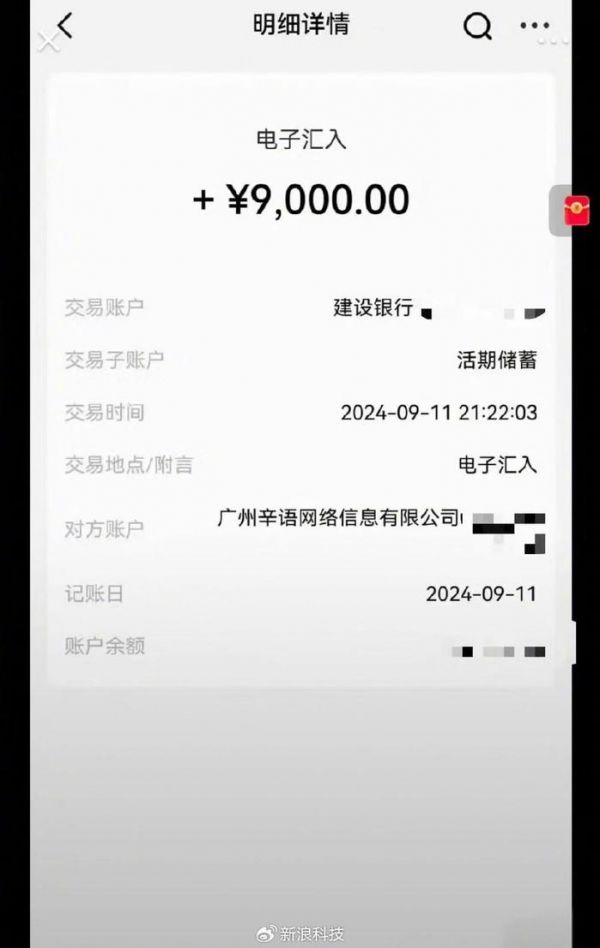600x948 pixels.
Task: Open the search icon in the top bar
Action: coord(478,27)
